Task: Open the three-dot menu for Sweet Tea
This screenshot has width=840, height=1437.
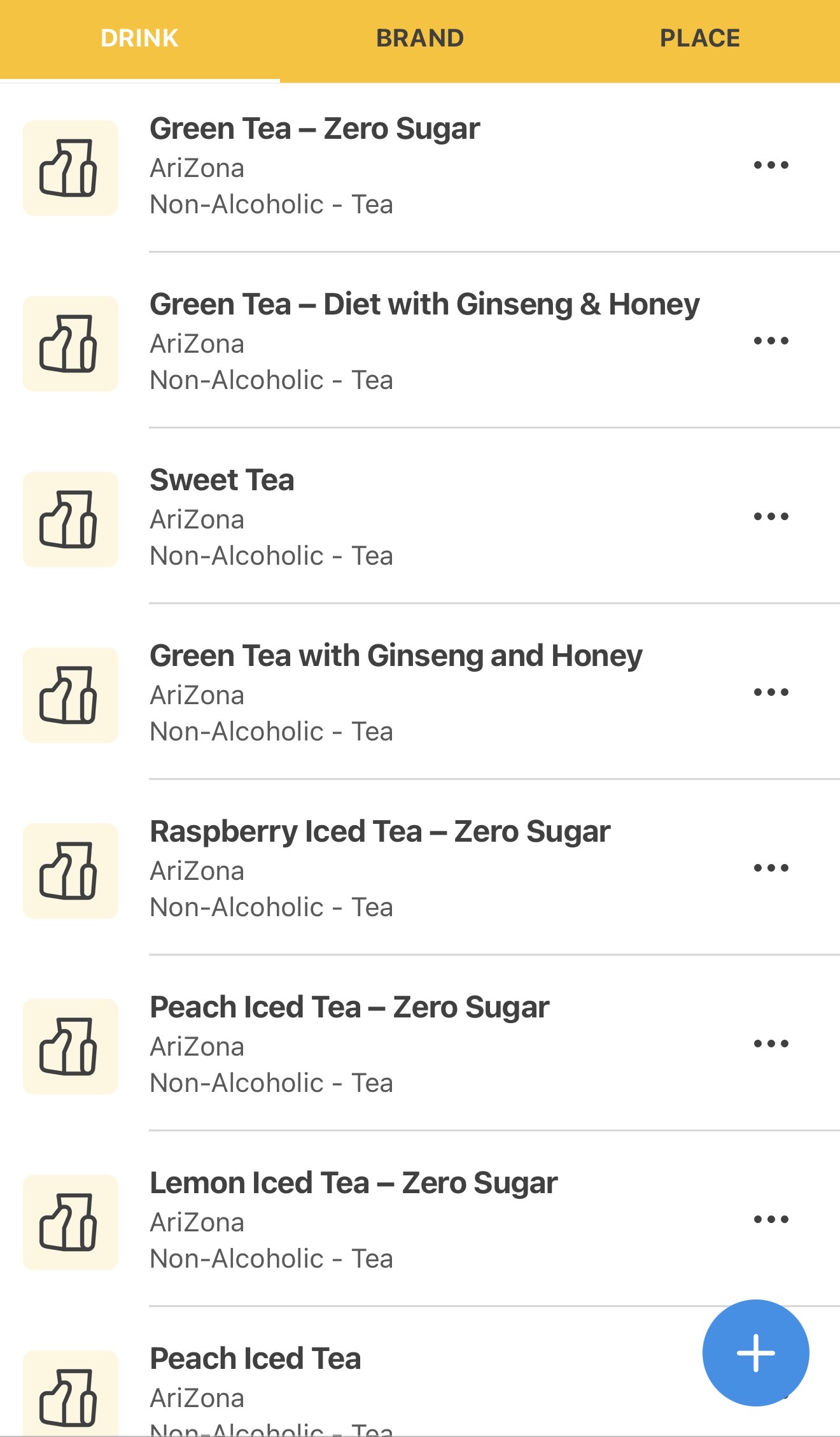Action: (x=771, y=517)
